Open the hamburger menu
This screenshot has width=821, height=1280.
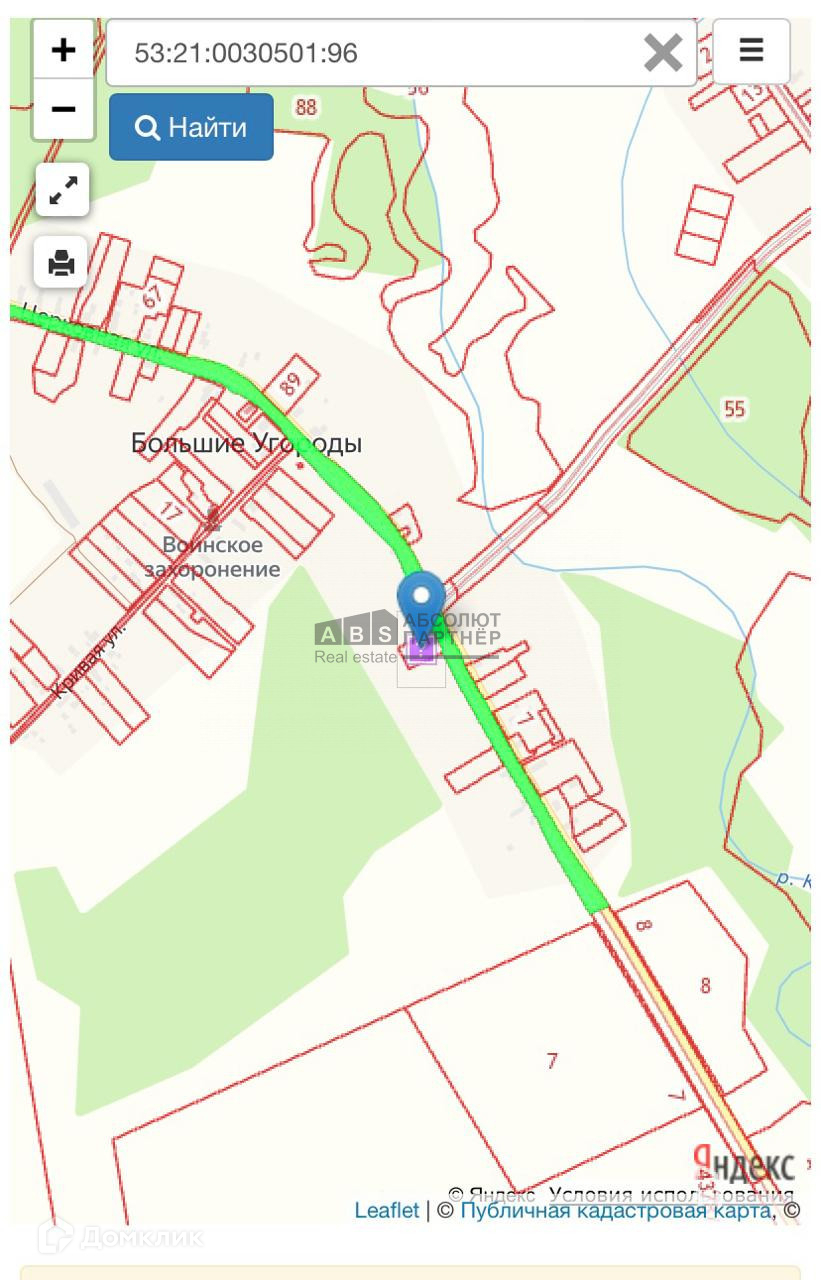tap(751, 51)
